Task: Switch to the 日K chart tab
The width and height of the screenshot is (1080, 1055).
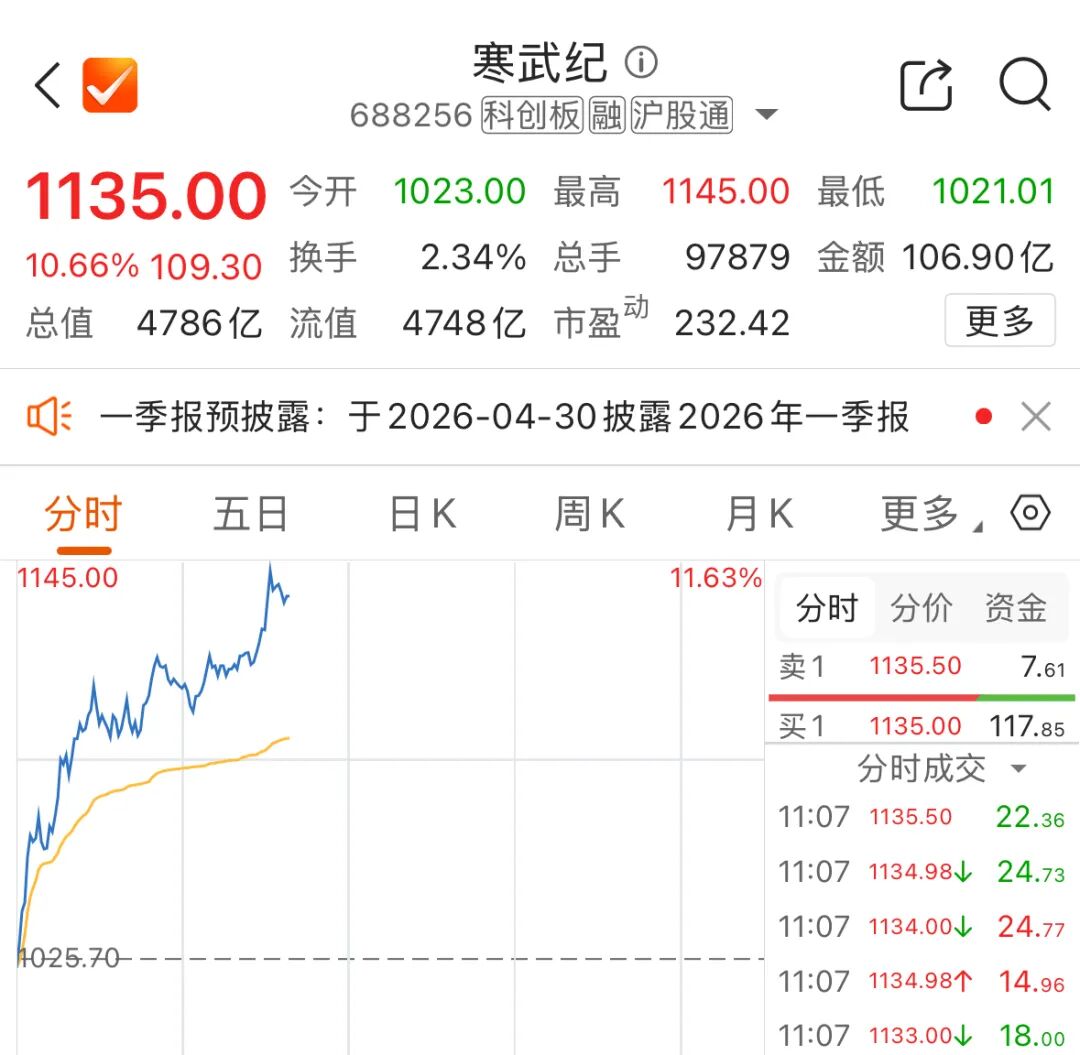Action: (422, 515)
